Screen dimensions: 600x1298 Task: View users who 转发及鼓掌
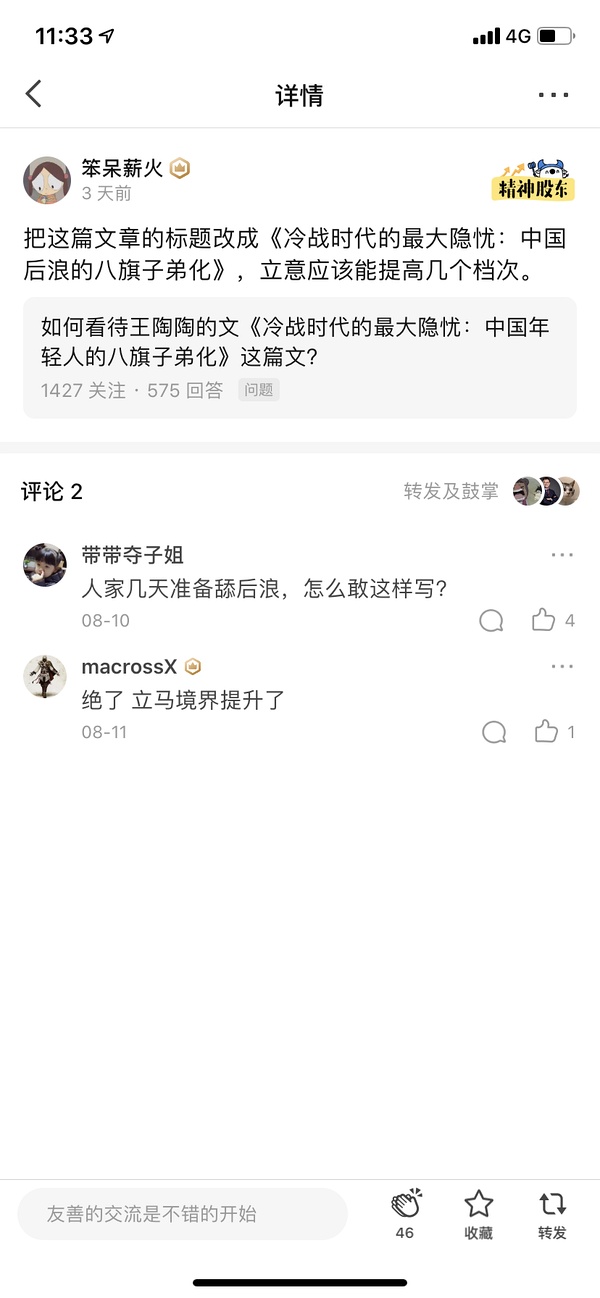(x=491, y=491)
